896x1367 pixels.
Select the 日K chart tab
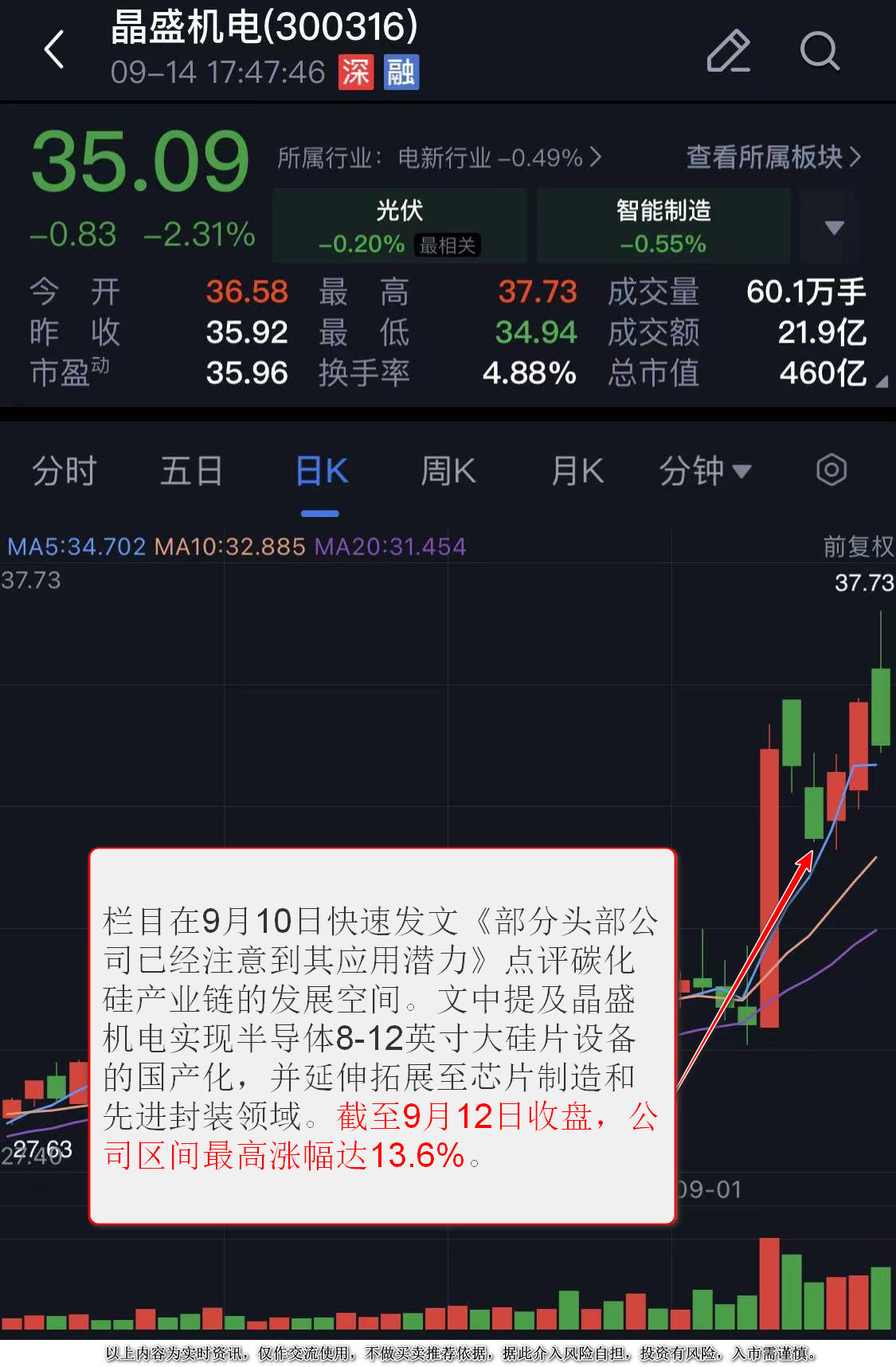pyautogui.click(x=321, y=471)
